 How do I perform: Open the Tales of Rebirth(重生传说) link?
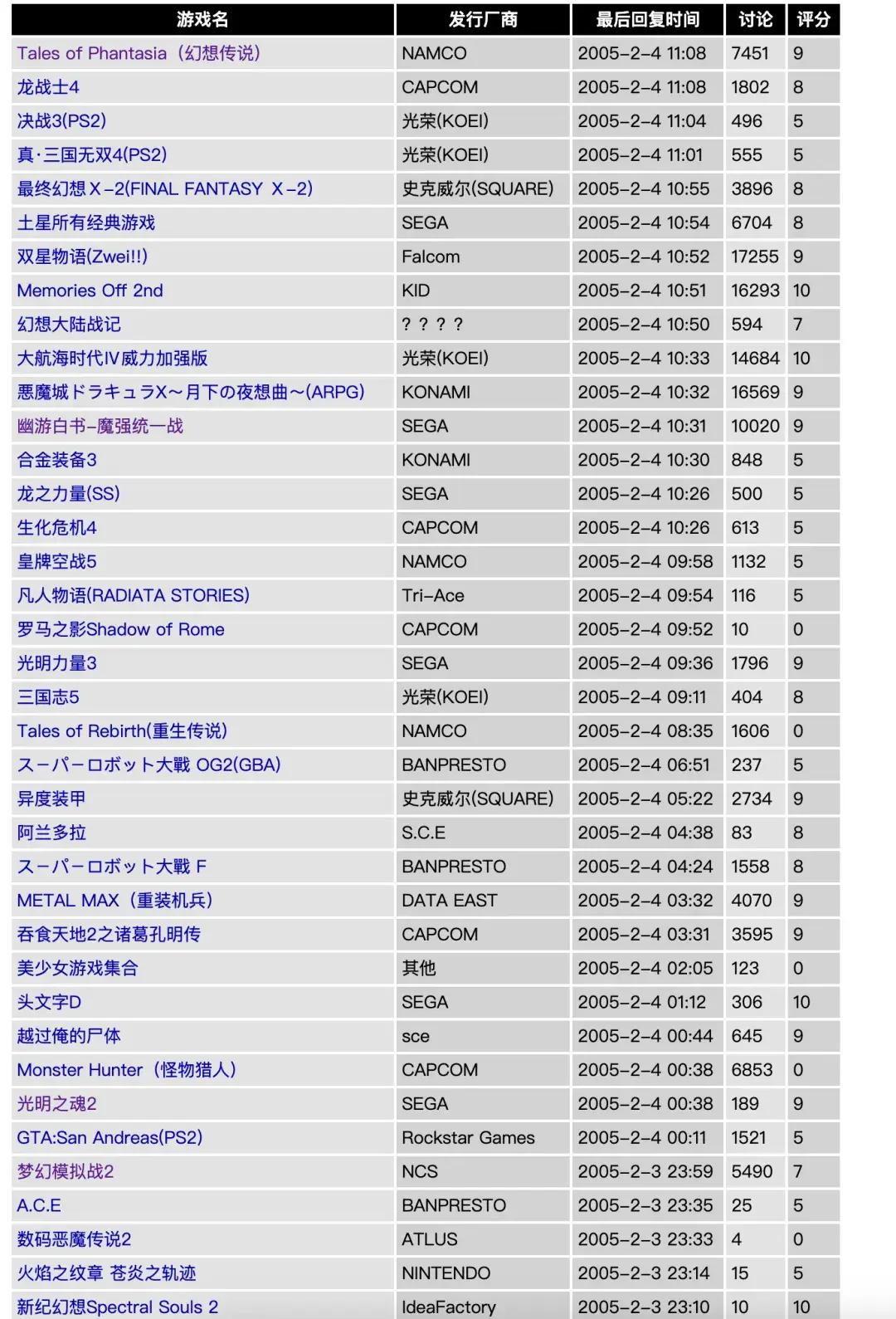pyautogui.click(x=122, y=731)
